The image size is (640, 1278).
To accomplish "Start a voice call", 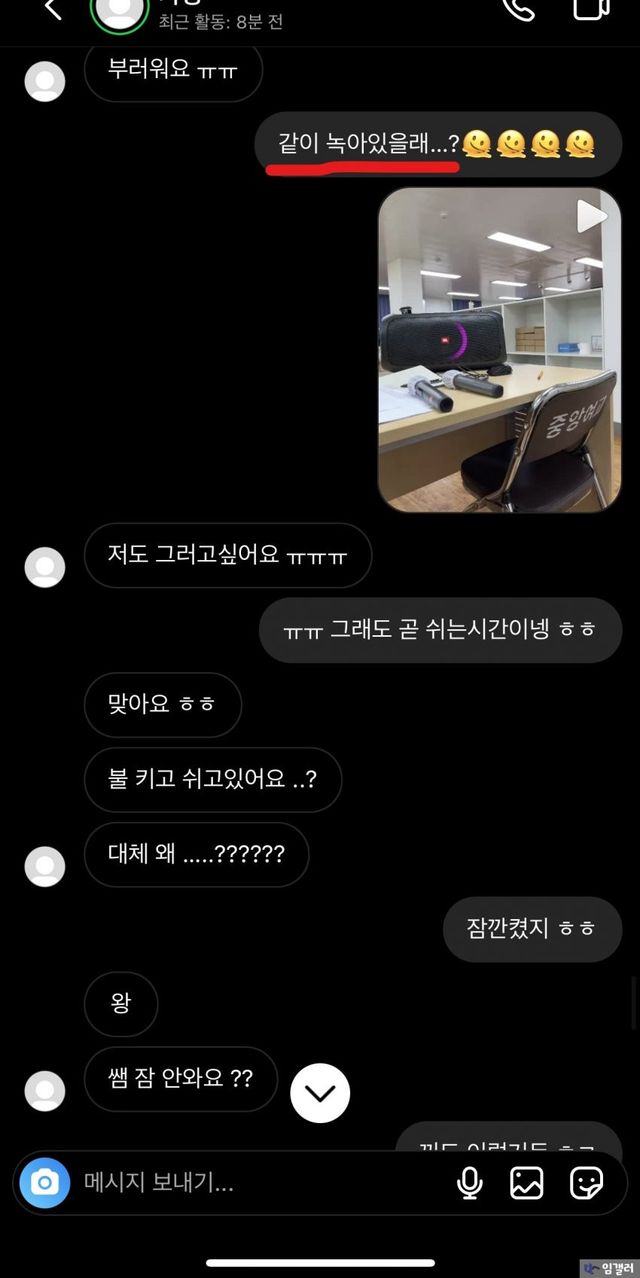I will point(517,8).
